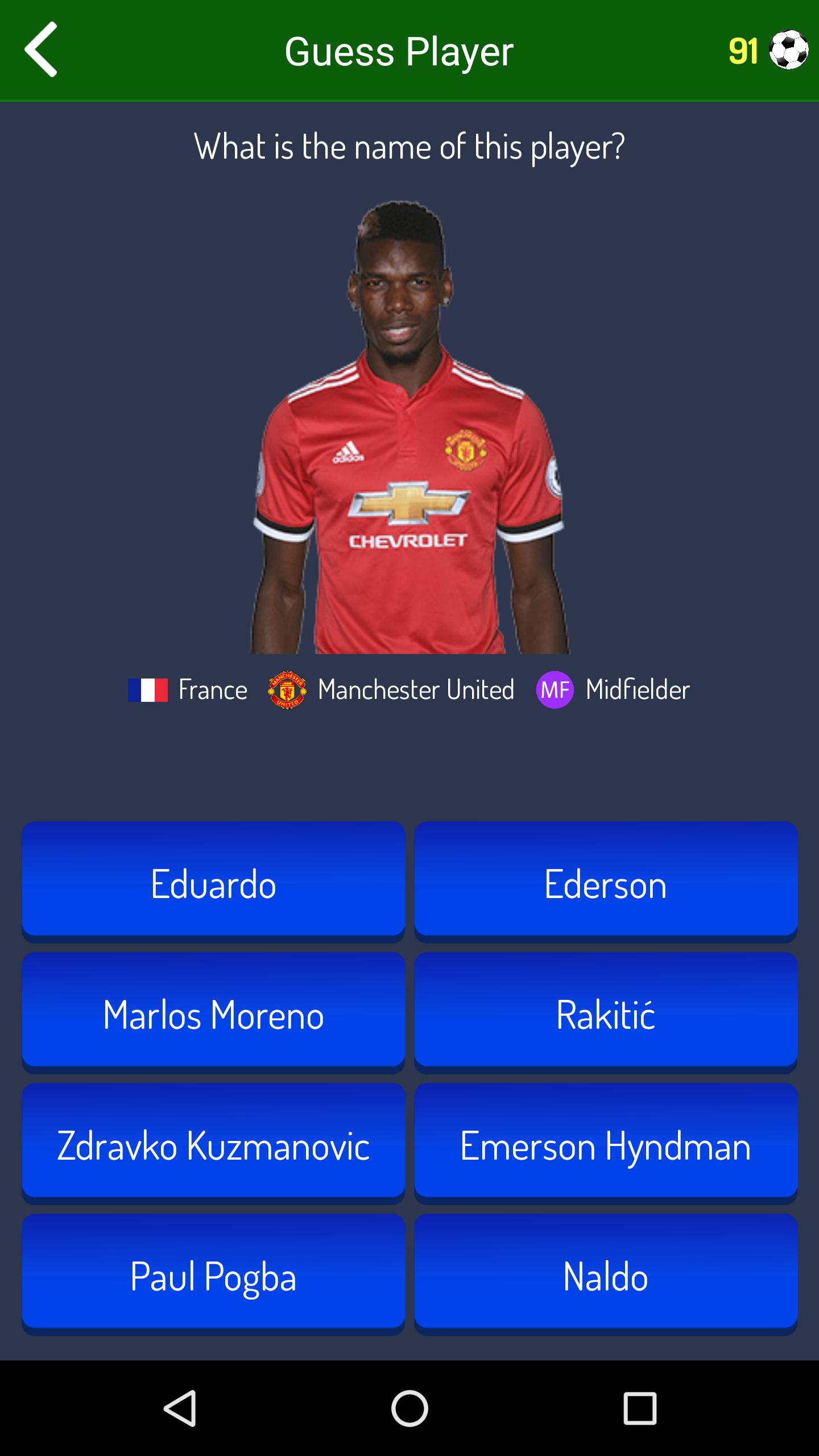Choose Ederson as the answer
Viewport: 819px width, 1456px height.
pos(606,884)
